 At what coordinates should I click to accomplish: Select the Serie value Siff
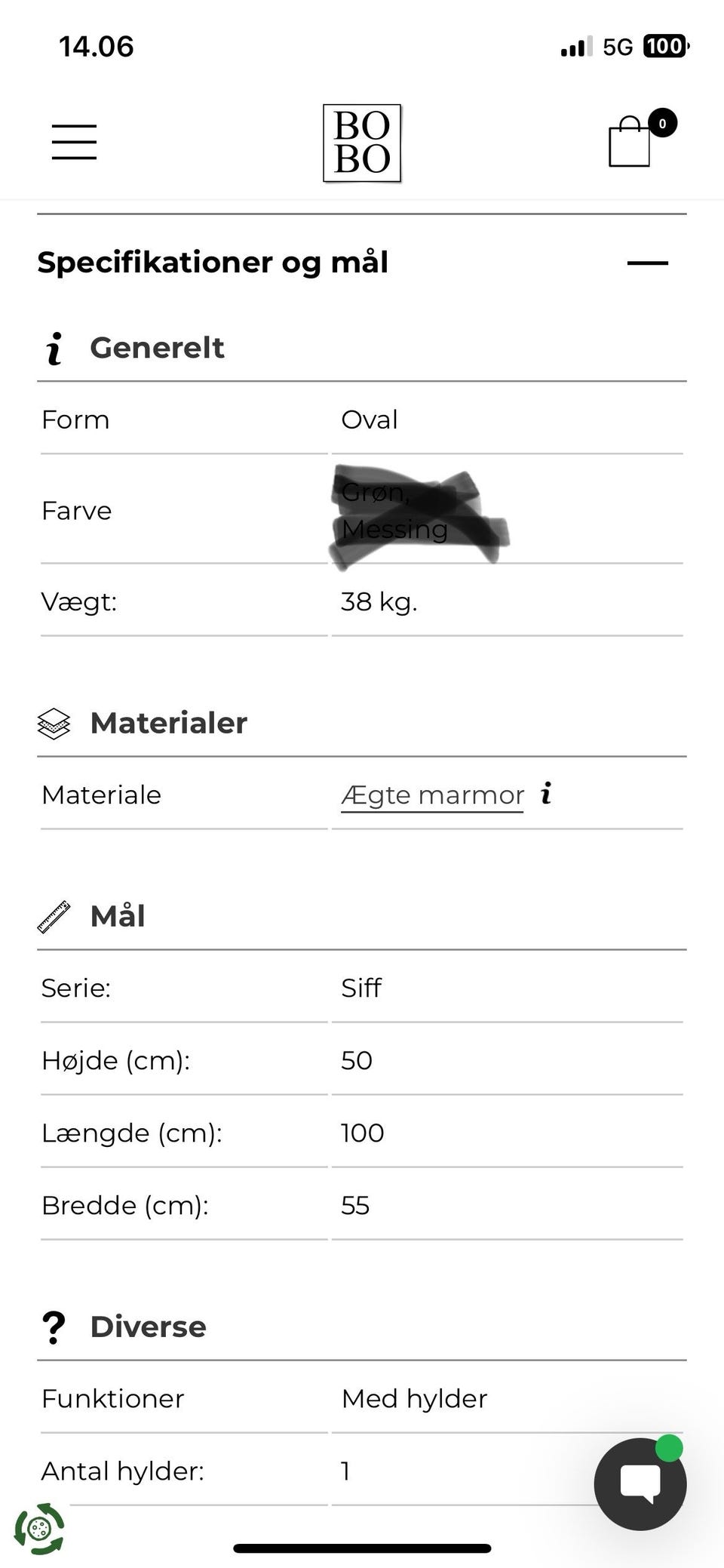point(361,988)
